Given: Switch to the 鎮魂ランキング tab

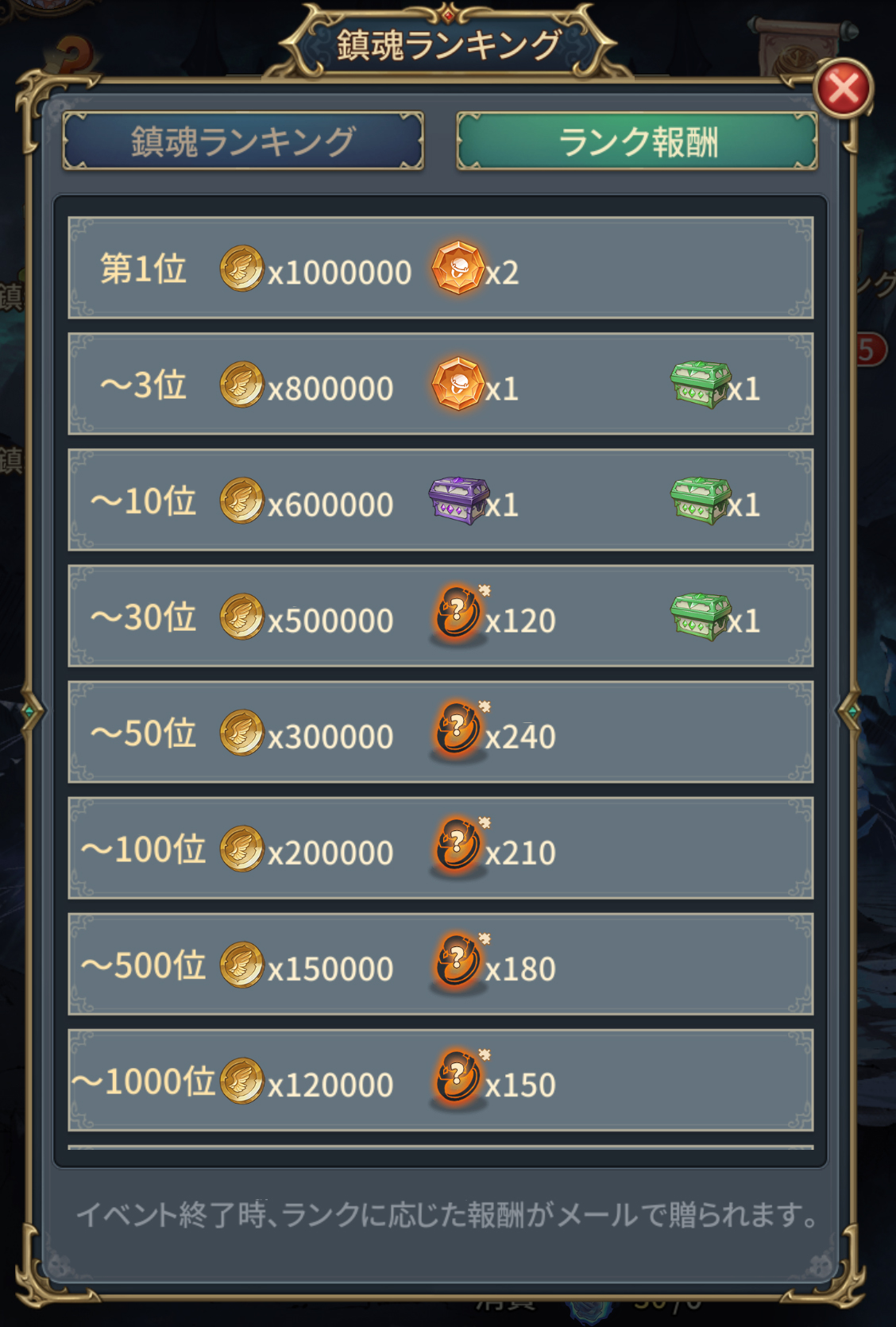Looking at the screenshot, I should pos(243,141).
